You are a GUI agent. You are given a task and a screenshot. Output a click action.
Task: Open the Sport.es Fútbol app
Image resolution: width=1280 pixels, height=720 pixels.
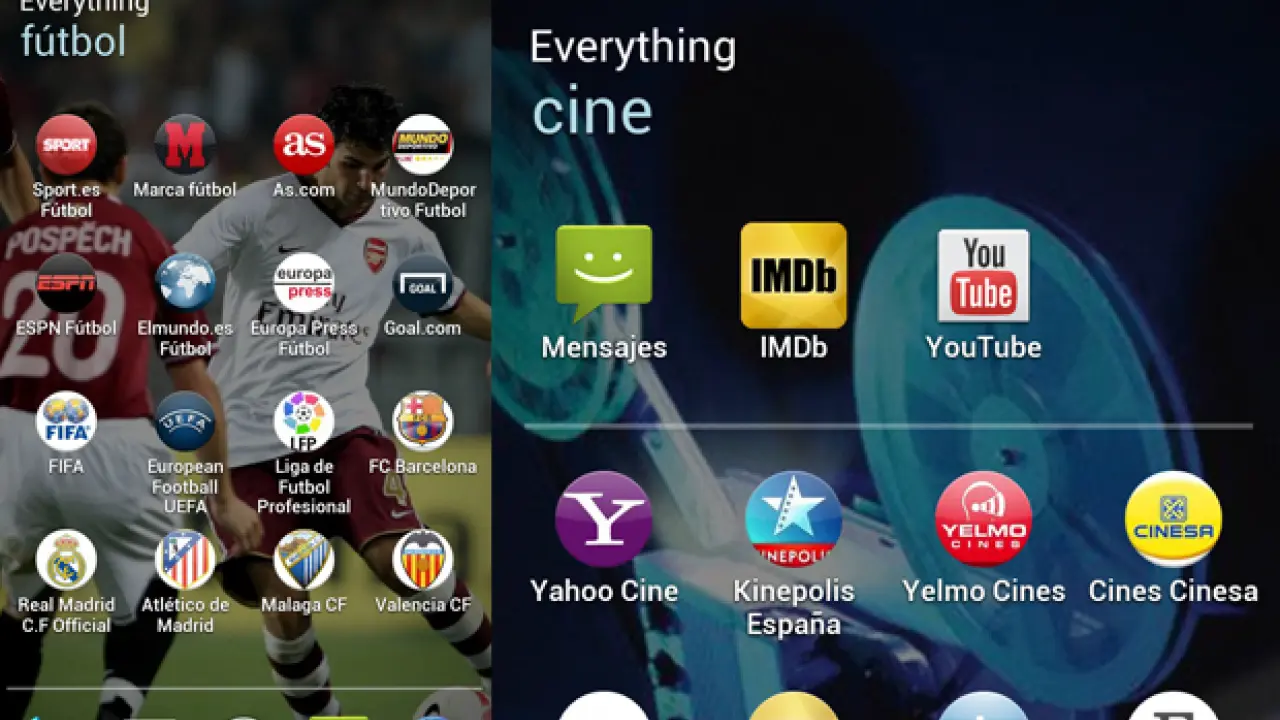(x=66, y=146)
